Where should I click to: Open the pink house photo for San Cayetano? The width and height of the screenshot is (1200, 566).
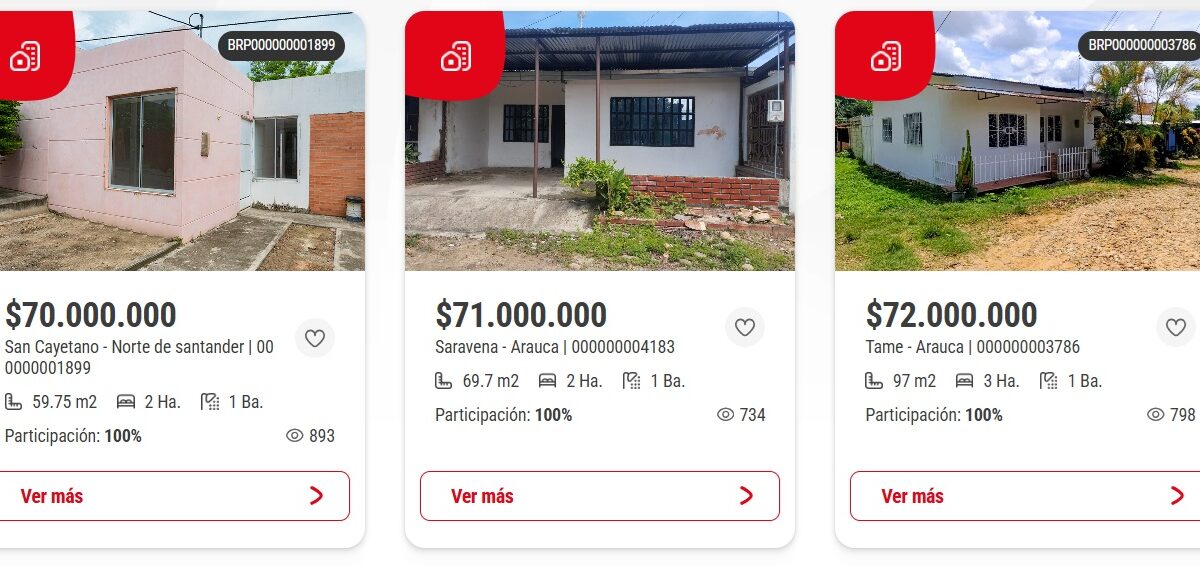click(x=180, y=150)
